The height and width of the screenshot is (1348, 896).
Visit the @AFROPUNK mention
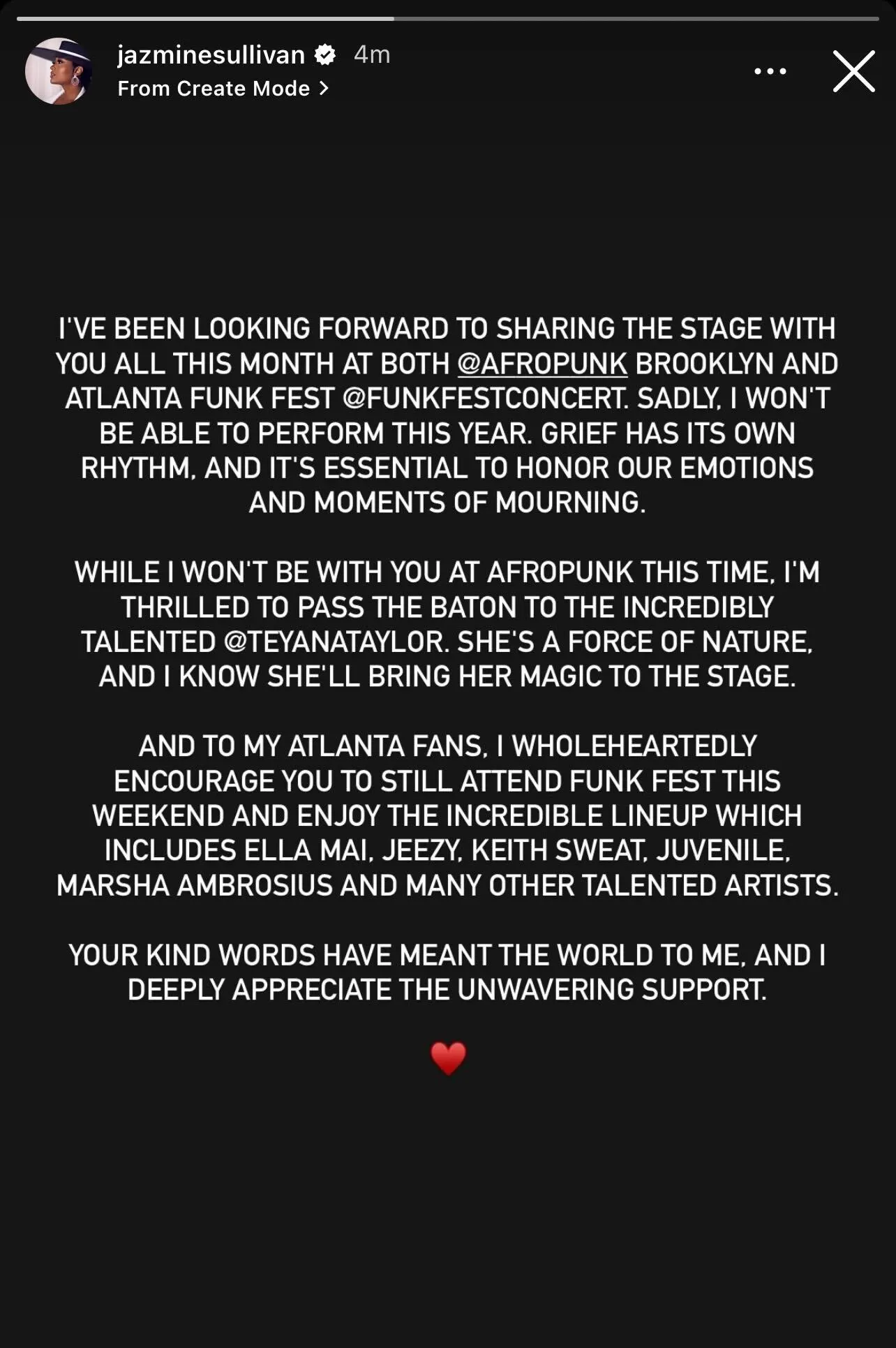tap(542, 364)
